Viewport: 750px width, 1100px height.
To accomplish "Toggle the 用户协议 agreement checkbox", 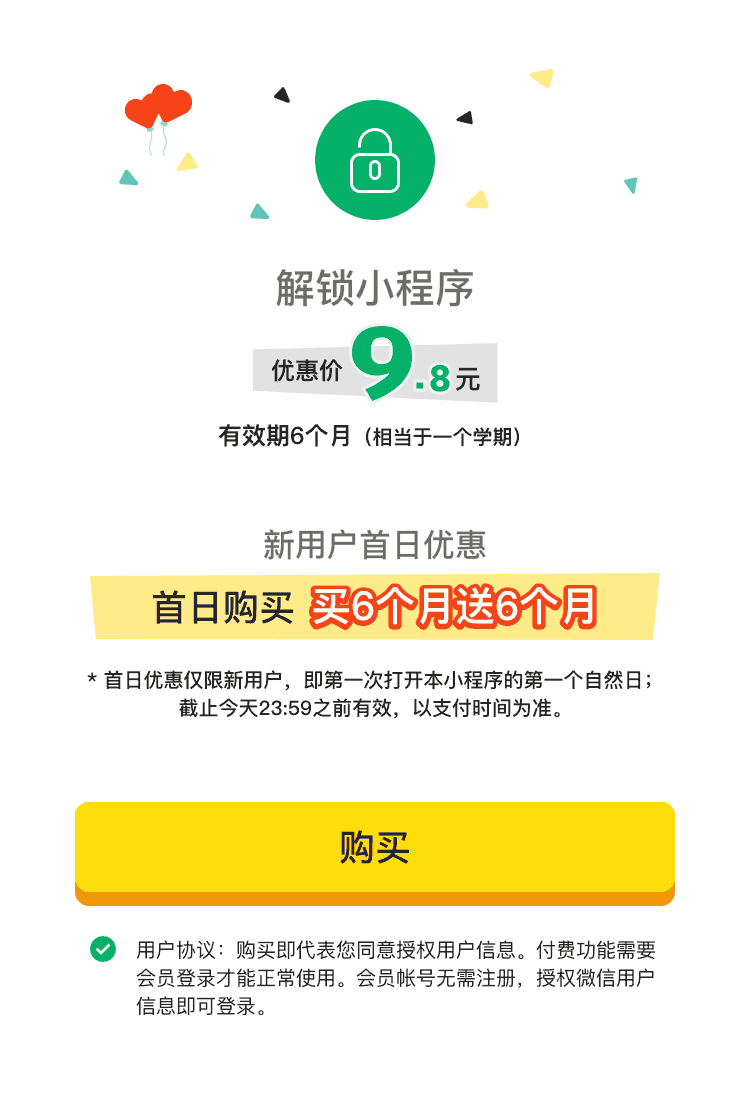I will click(x=103, y=949).
